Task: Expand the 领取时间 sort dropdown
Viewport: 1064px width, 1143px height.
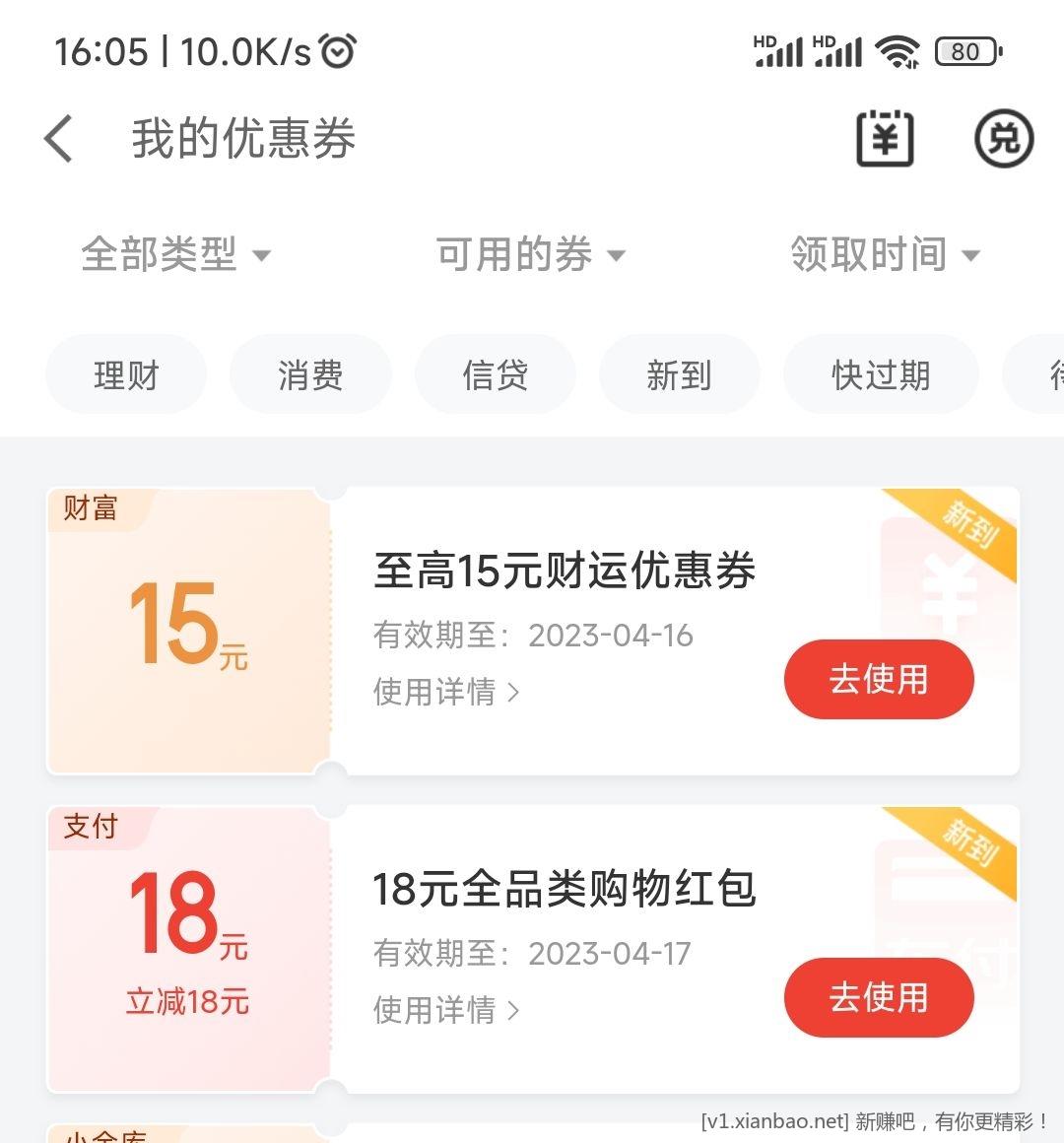Action: click(885, 255)
